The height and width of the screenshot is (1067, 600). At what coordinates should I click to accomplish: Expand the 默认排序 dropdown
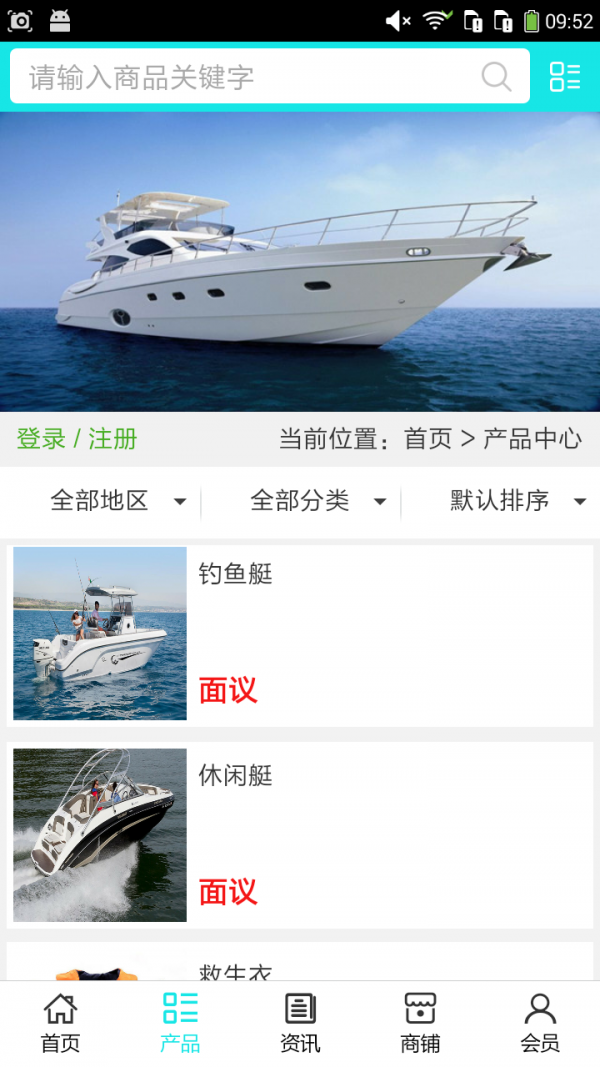coord(516,501)
